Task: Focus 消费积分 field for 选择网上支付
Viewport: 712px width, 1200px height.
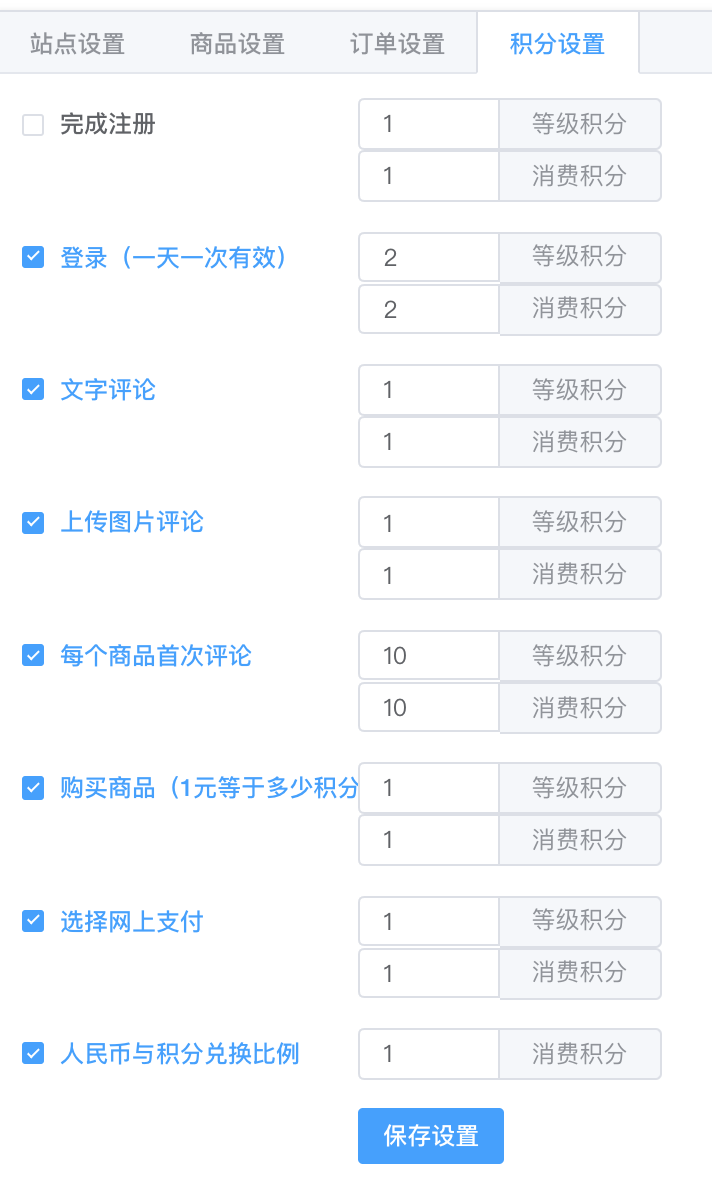Action: click(429, 973)
